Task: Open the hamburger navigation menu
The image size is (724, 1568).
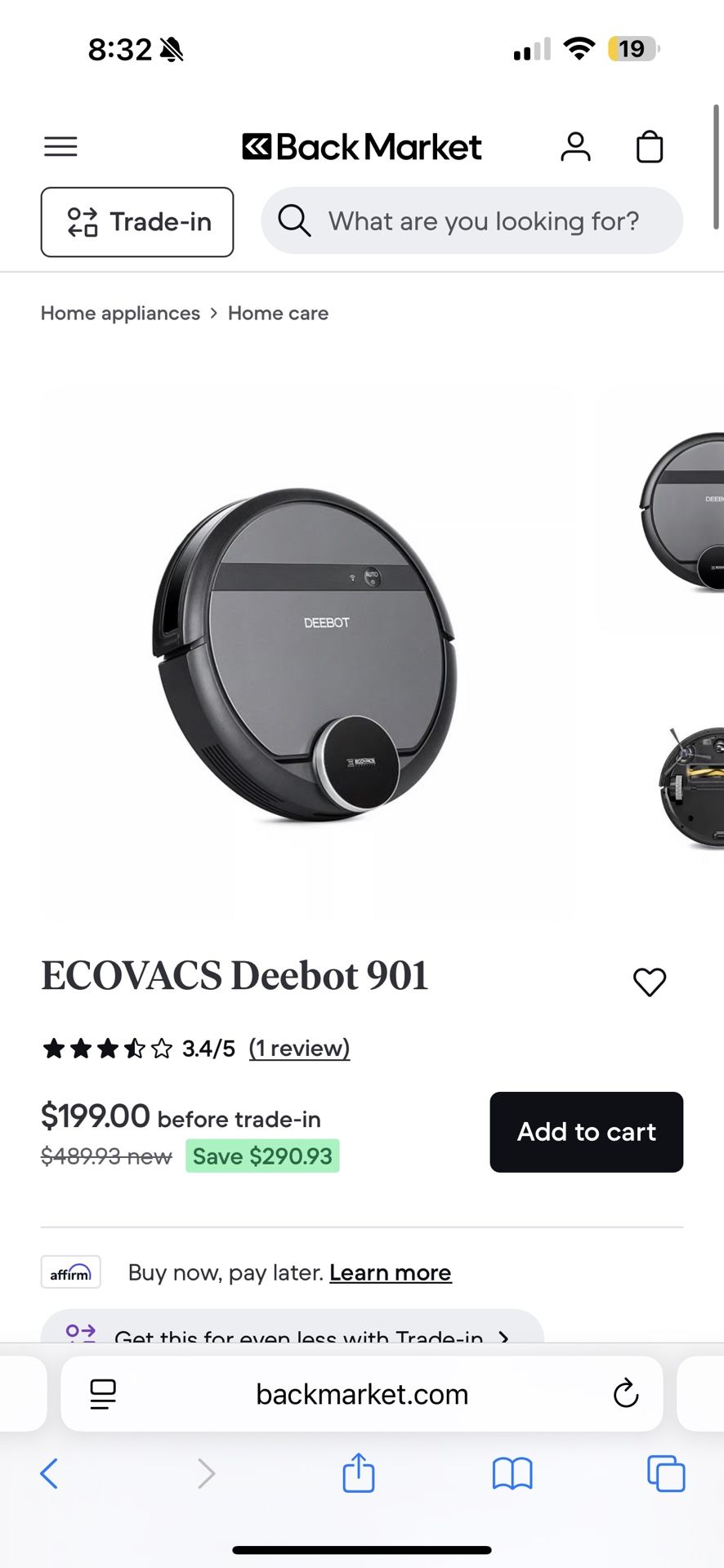Action: (x=60, y=147)
